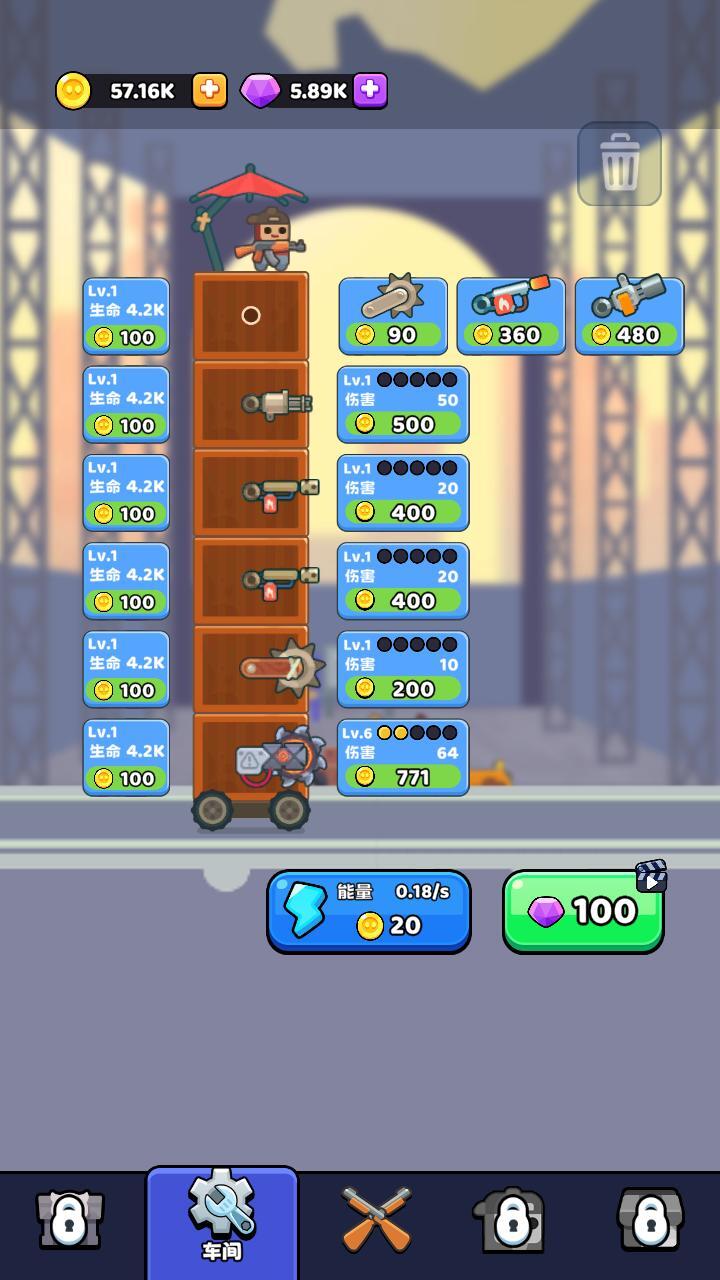Add more gold coins with plus button
This screenshot has height=1280, width=720.
pyautogui.click(x=209, y=90)
